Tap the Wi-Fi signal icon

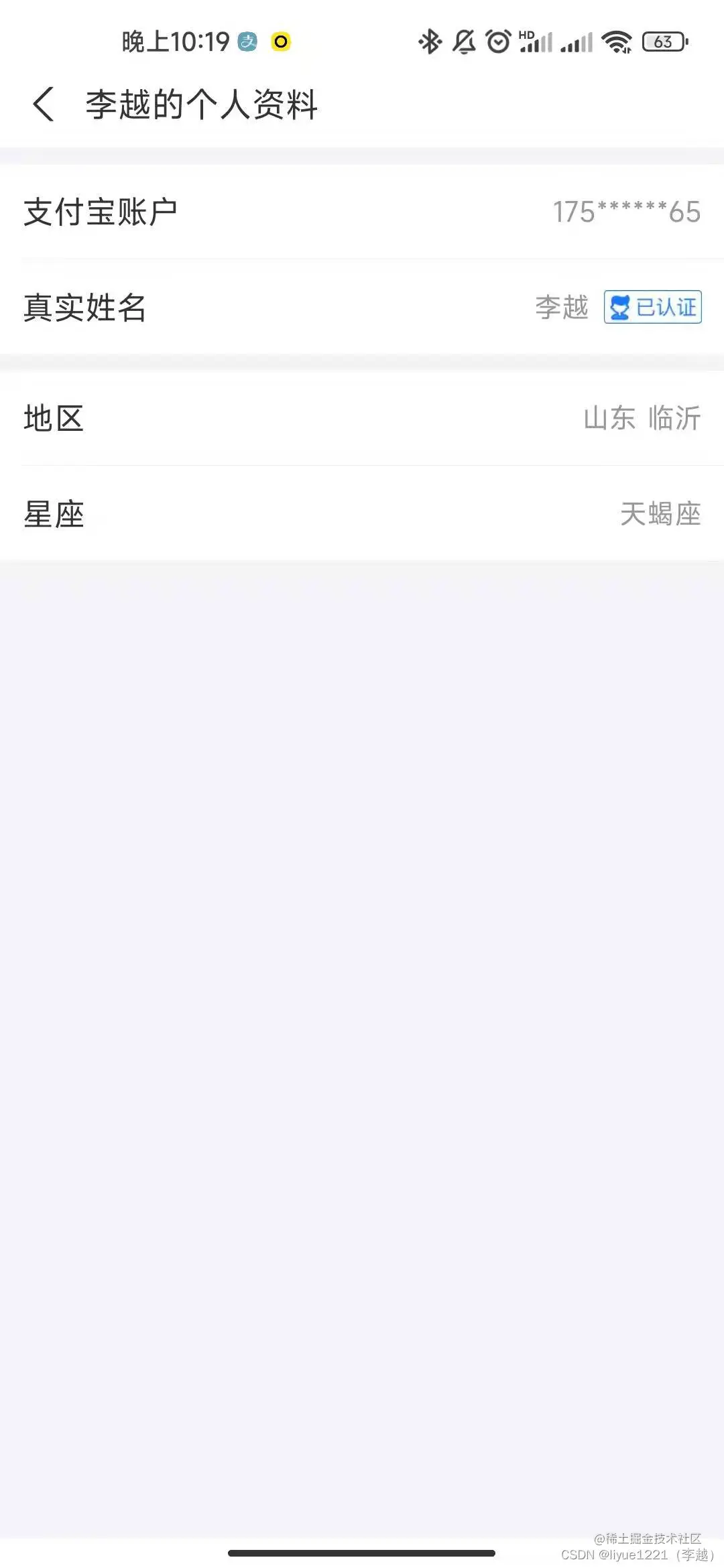pyautogui.click(x=615, y=42)
